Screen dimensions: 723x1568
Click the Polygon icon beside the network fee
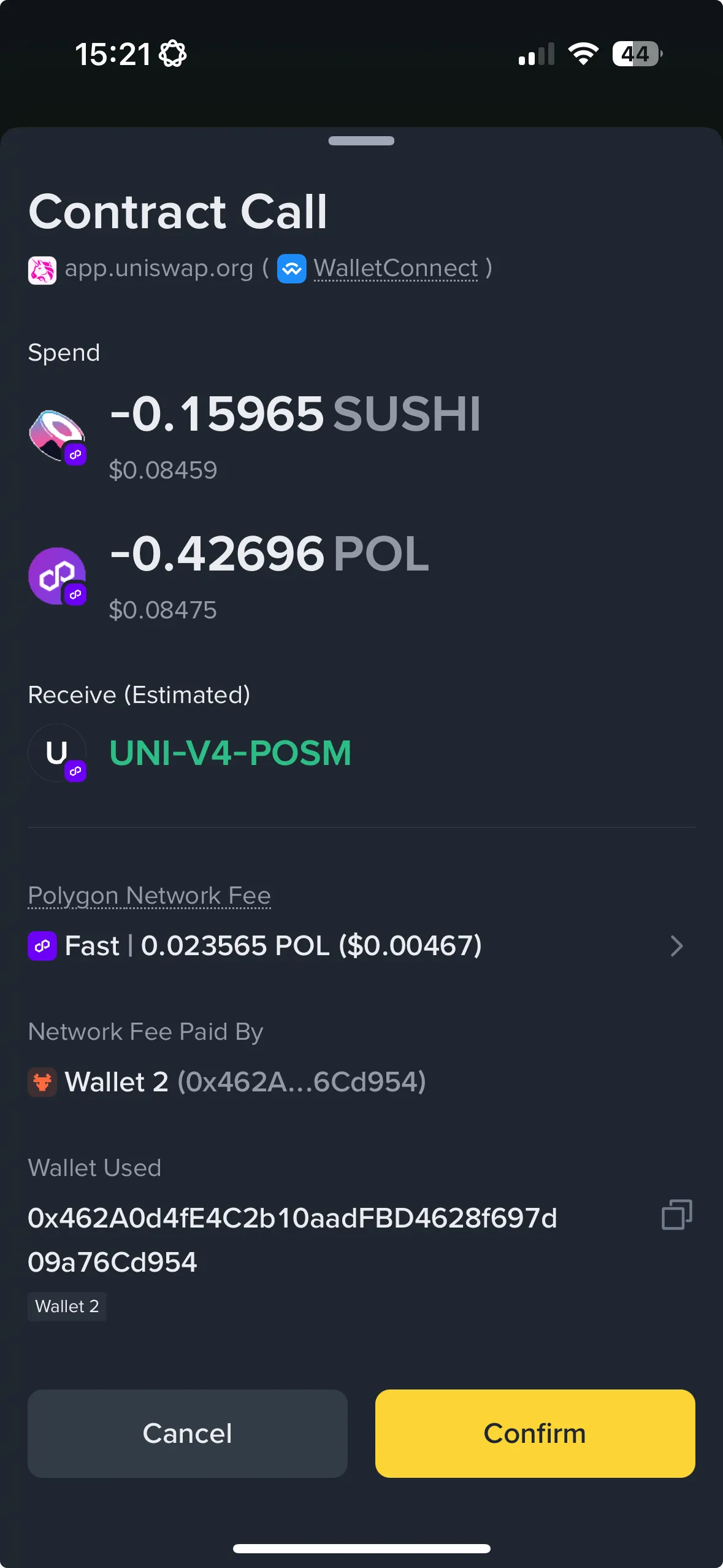(x=42, y=946)
